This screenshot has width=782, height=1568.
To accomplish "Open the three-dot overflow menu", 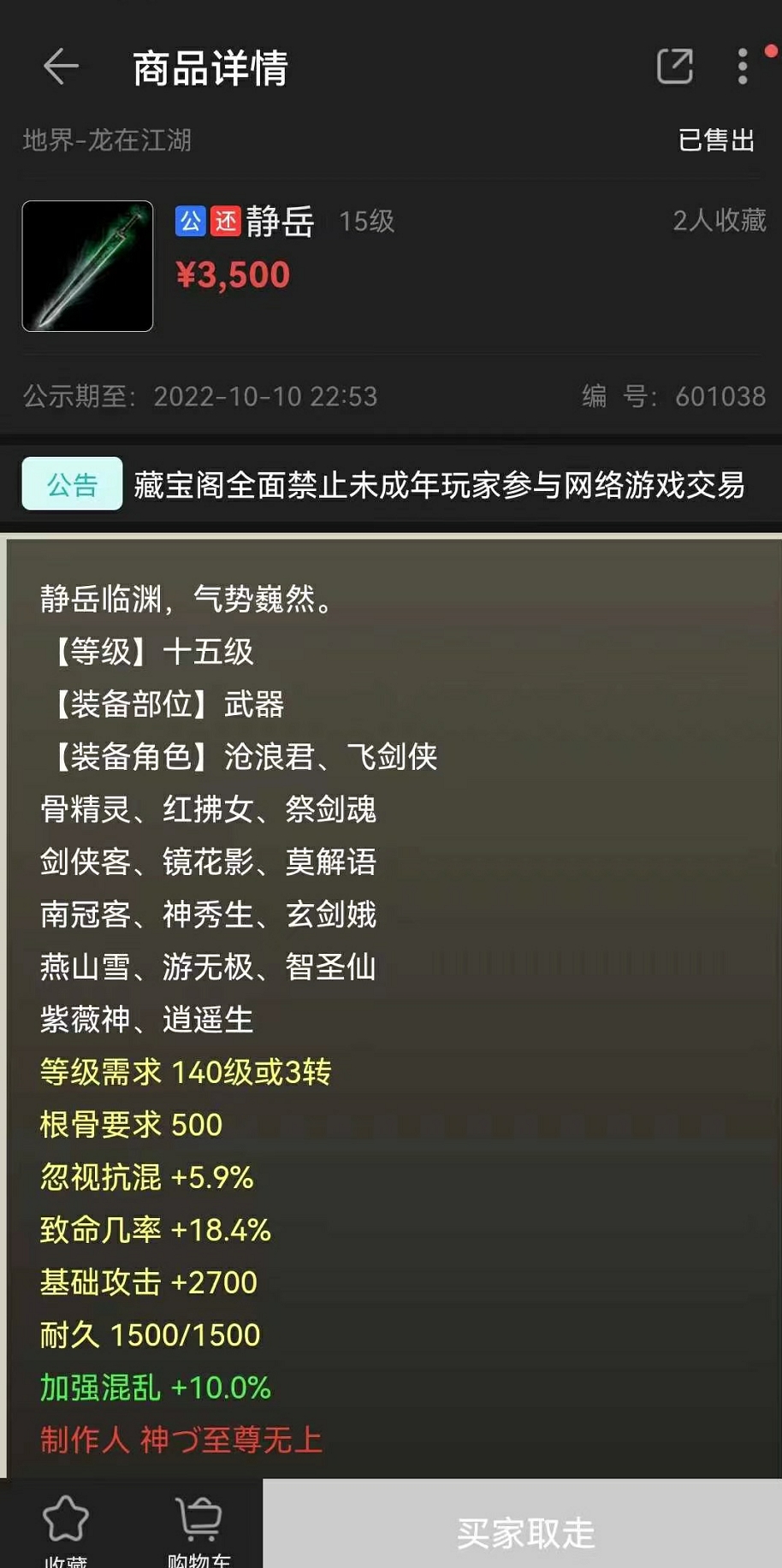I will click(x=743, y=66).
